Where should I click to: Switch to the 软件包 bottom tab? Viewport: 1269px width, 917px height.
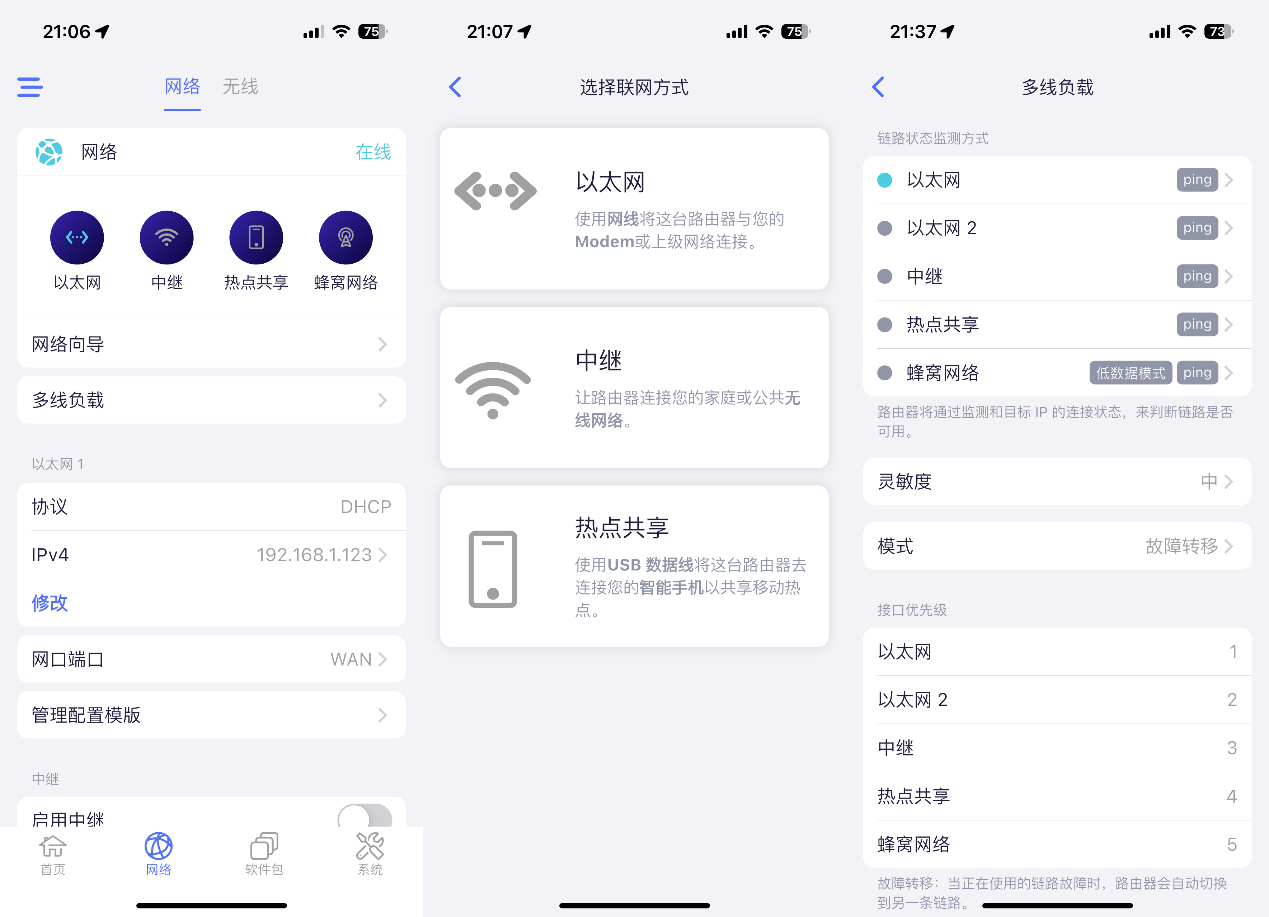click(264, 855)
